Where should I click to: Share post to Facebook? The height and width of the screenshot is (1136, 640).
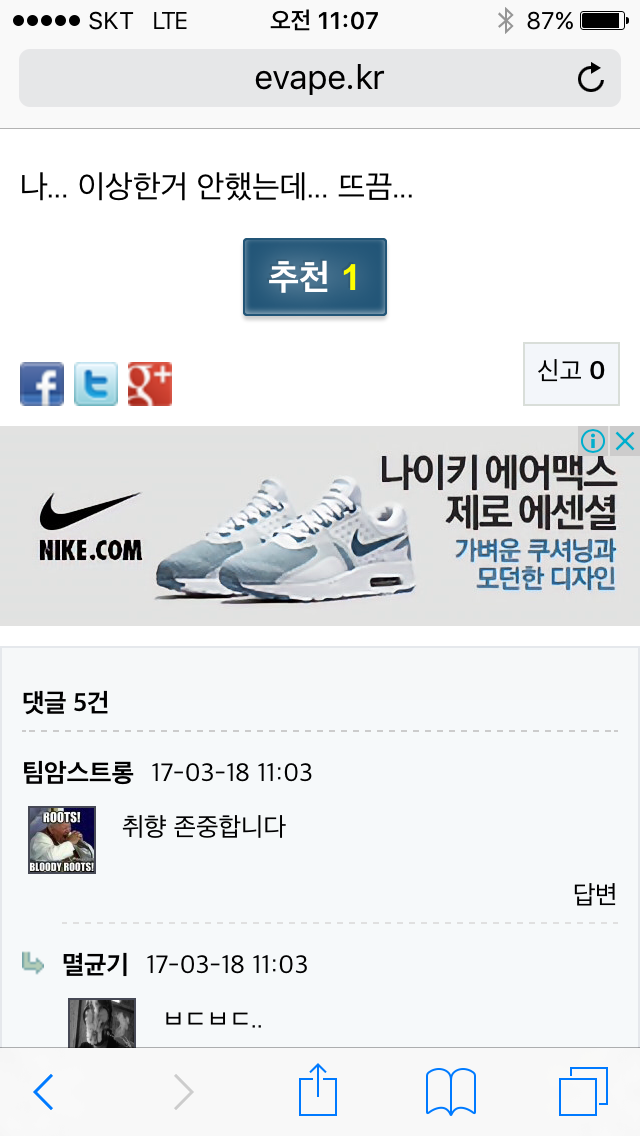42,384
